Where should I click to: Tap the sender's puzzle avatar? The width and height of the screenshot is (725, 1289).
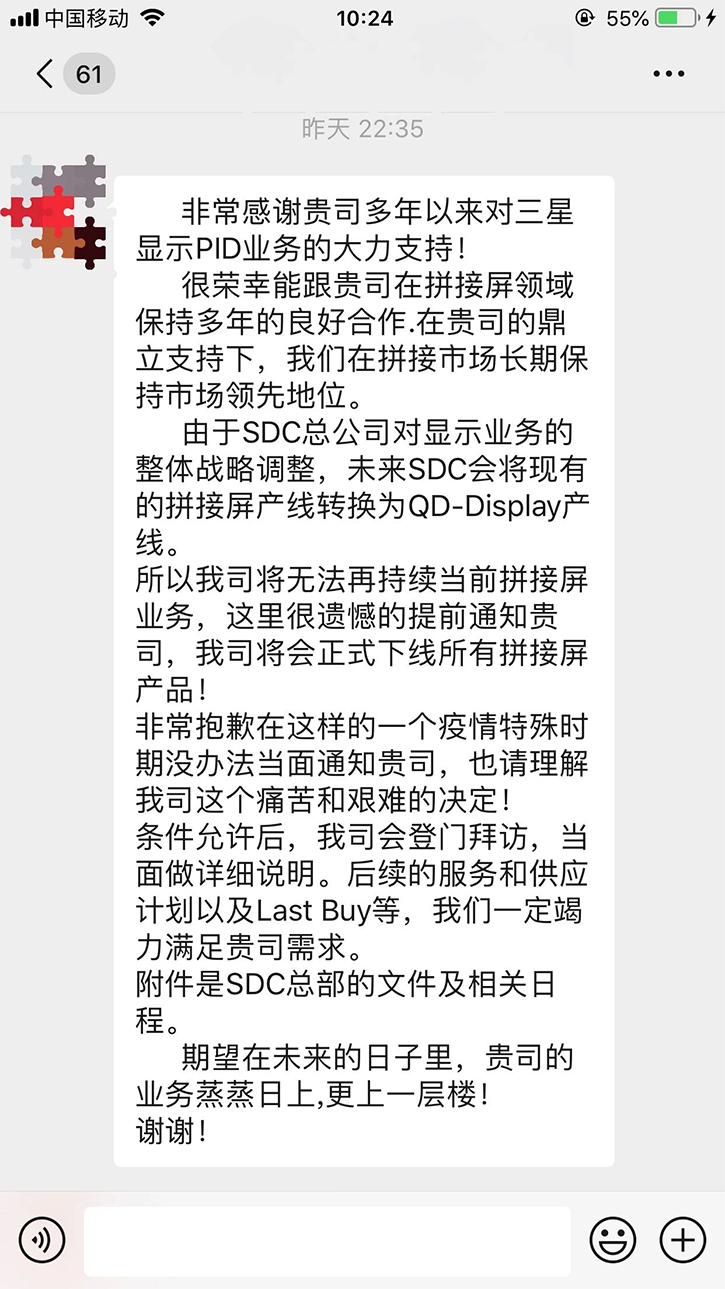point(58,213)
